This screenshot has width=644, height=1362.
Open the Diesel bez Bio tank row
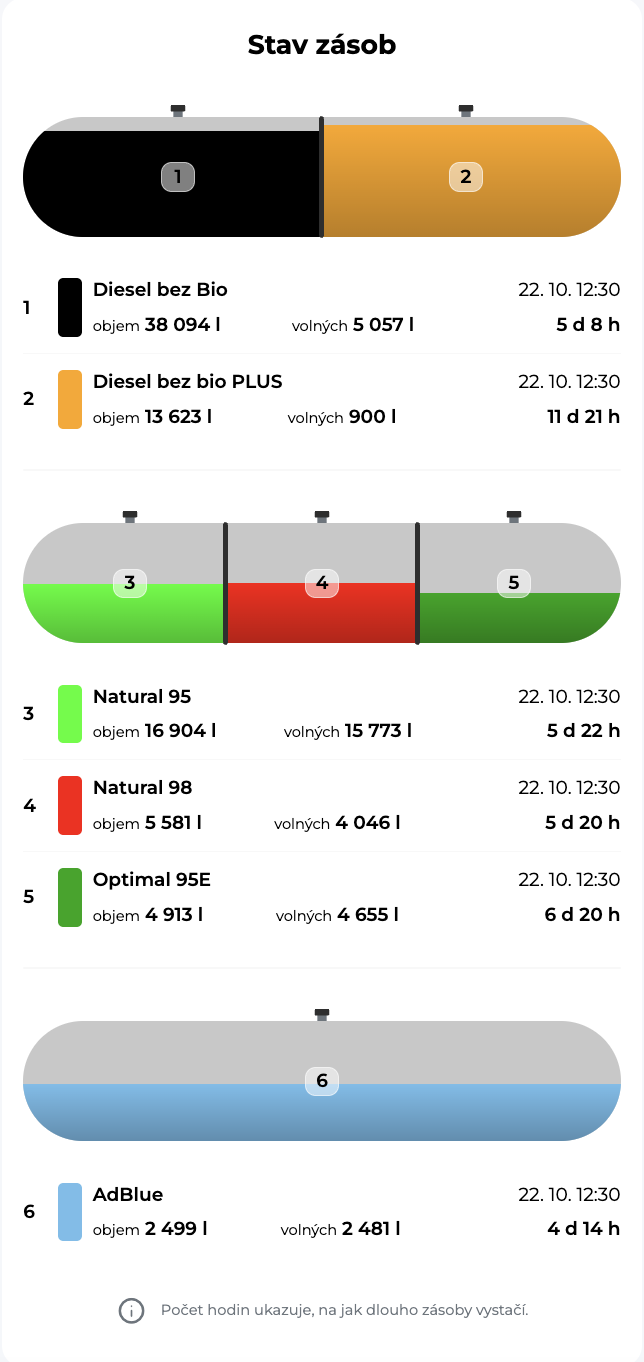click(x=321, y=307)
